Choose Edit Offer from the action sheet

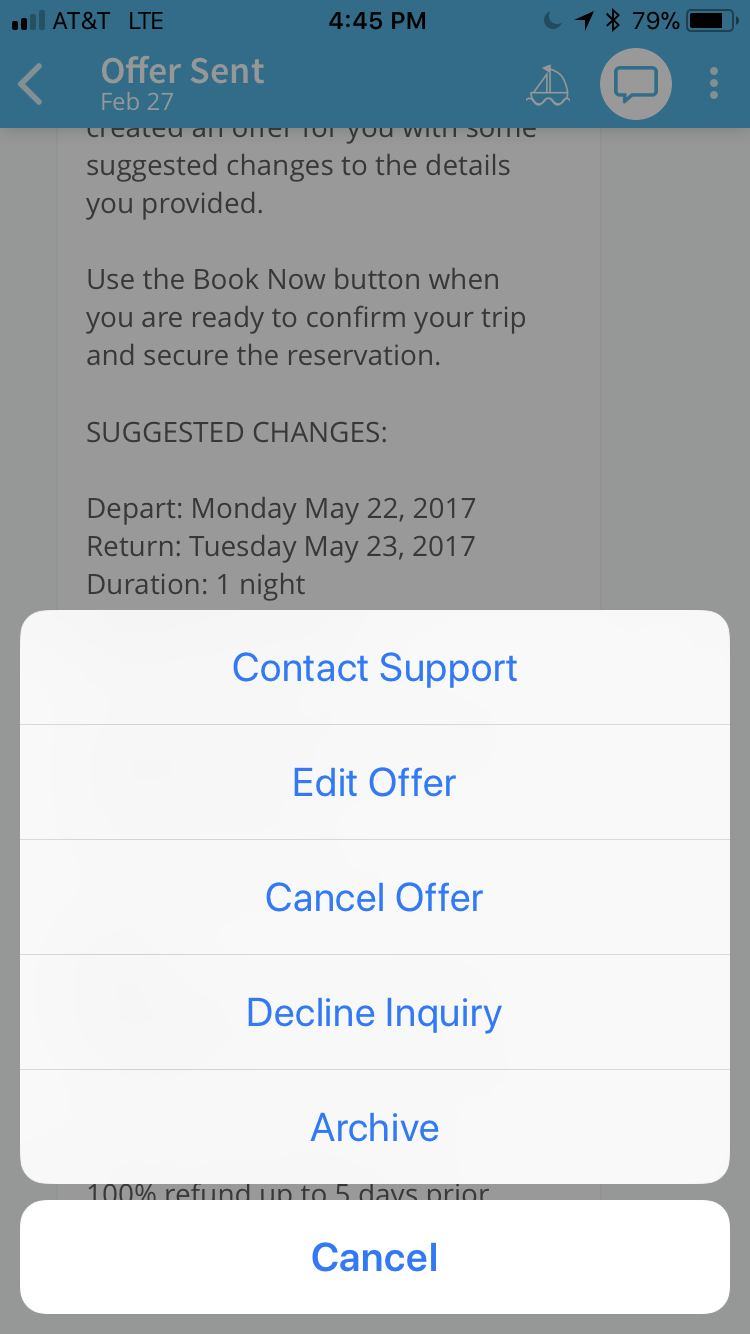click(x=375, y=783)
